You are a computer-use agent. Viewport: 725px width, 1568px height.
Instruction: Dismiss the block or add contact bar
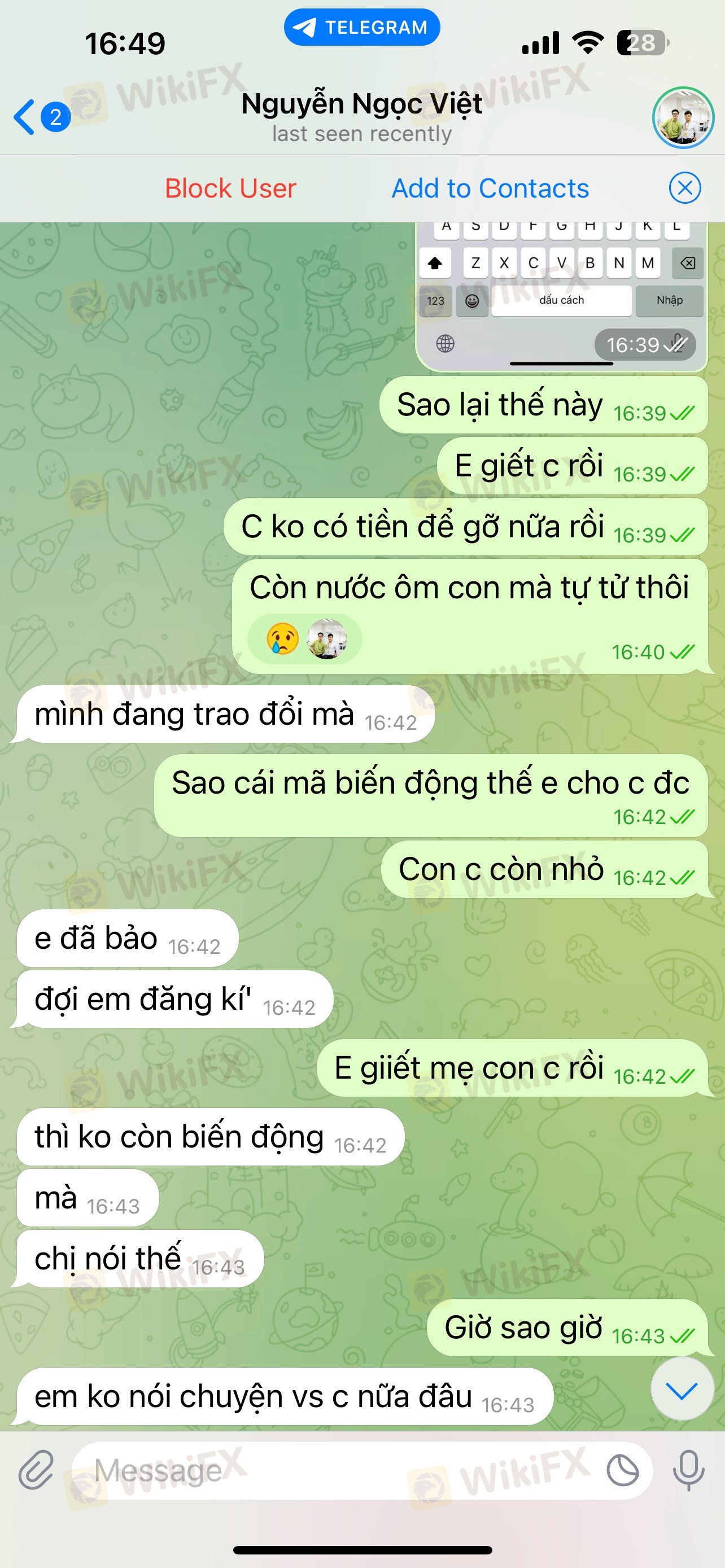pos(684,188)
